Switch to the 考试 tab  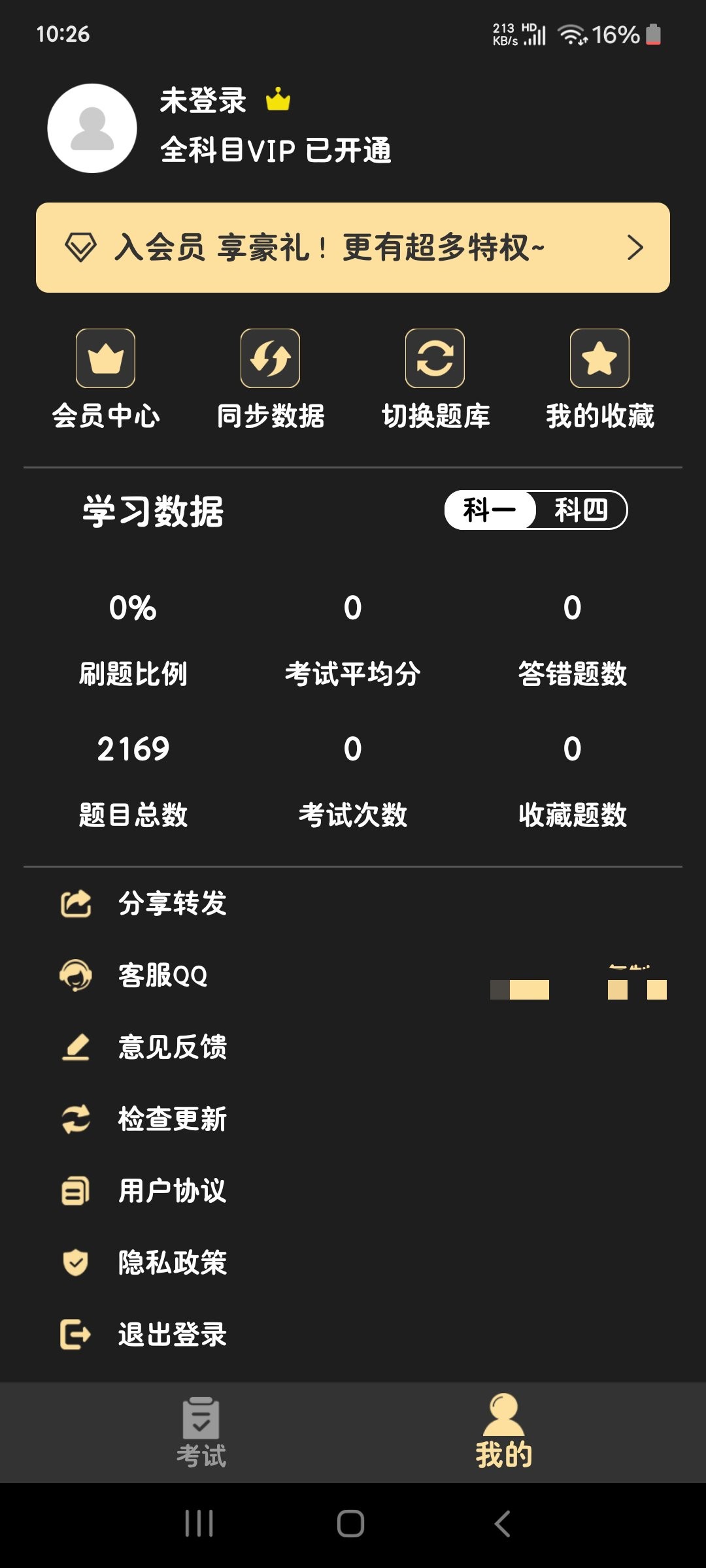201,1432
